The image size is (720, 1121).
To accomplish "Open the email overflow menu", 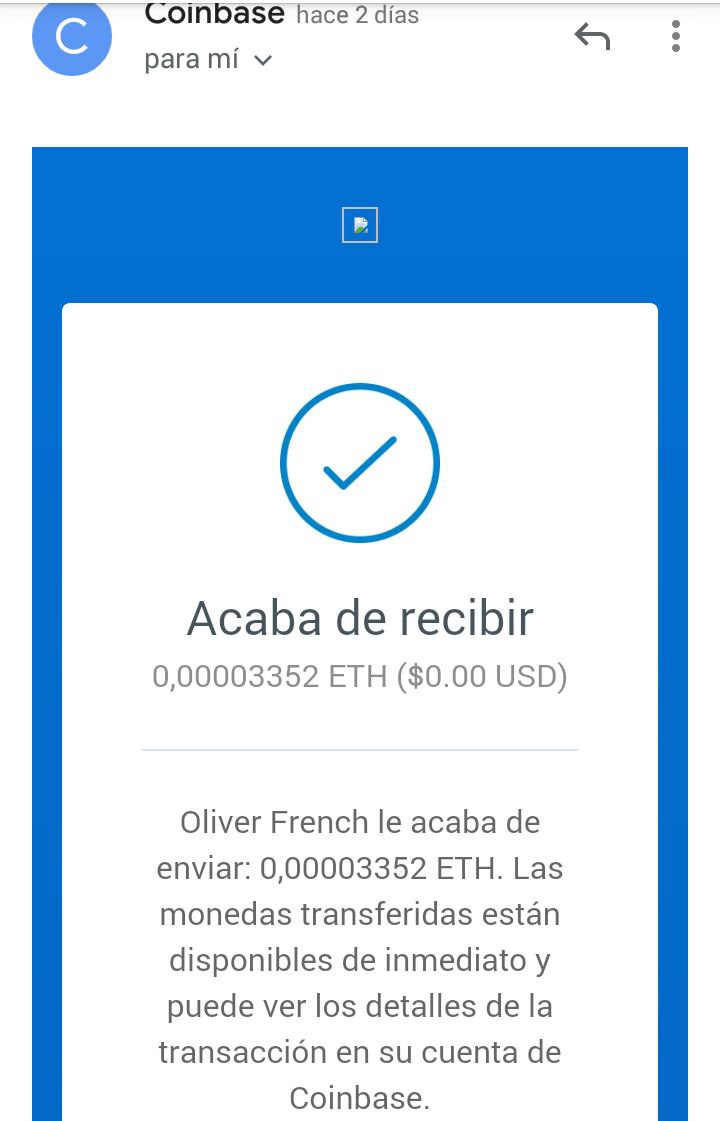I will coord(676,36).
